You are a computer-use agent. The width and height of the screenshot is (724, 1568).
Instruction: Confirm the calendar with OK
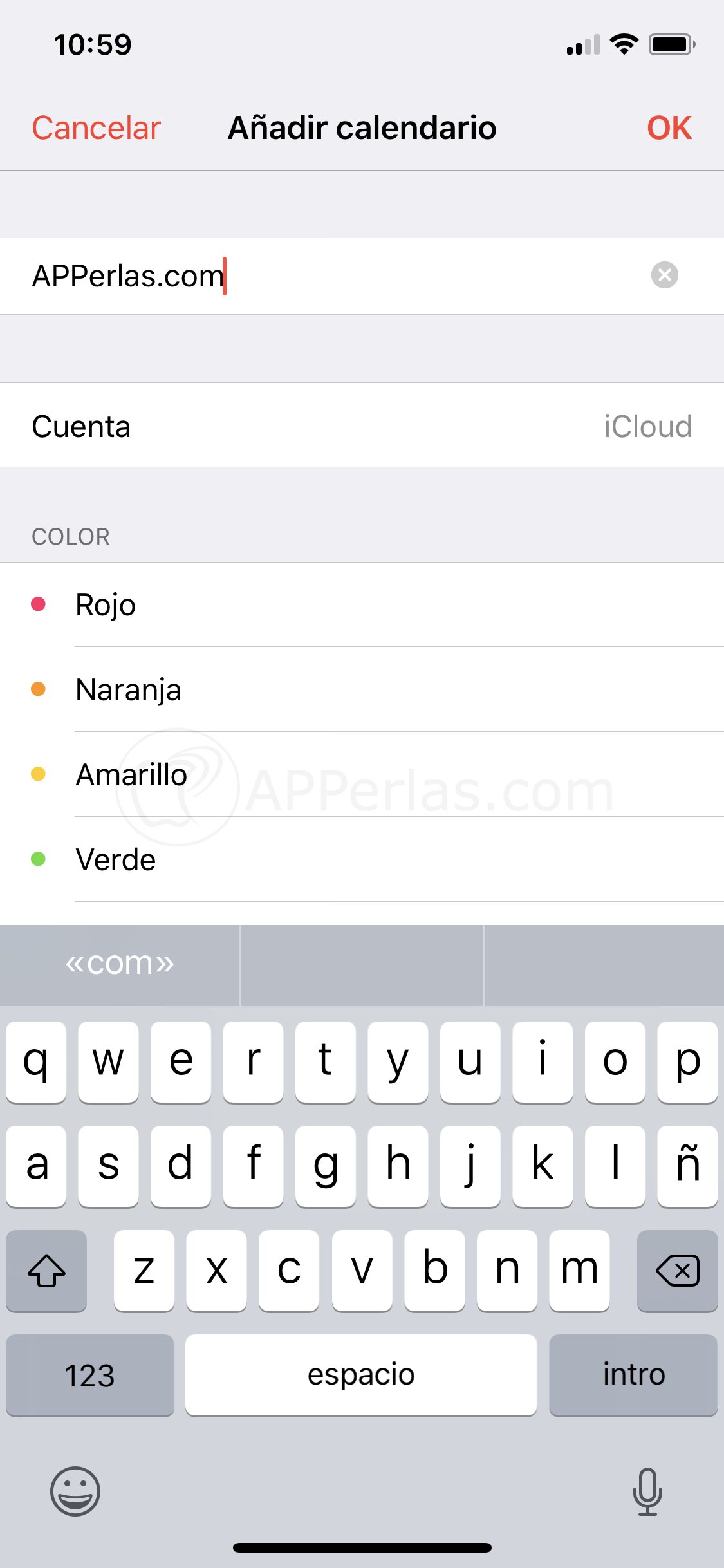(x=669, y=128)
